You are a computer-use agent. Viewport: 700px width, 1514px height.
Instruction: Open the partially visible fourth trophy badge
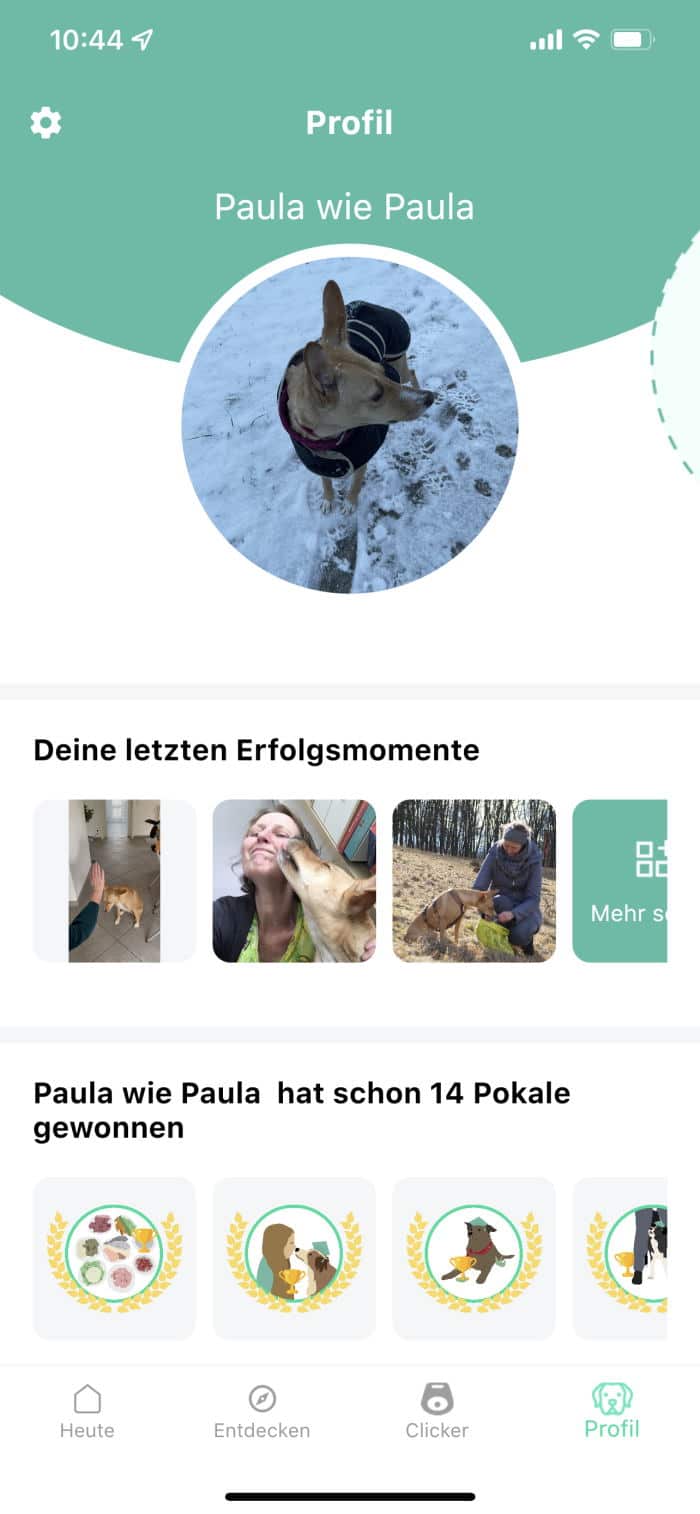[620, 1258]
